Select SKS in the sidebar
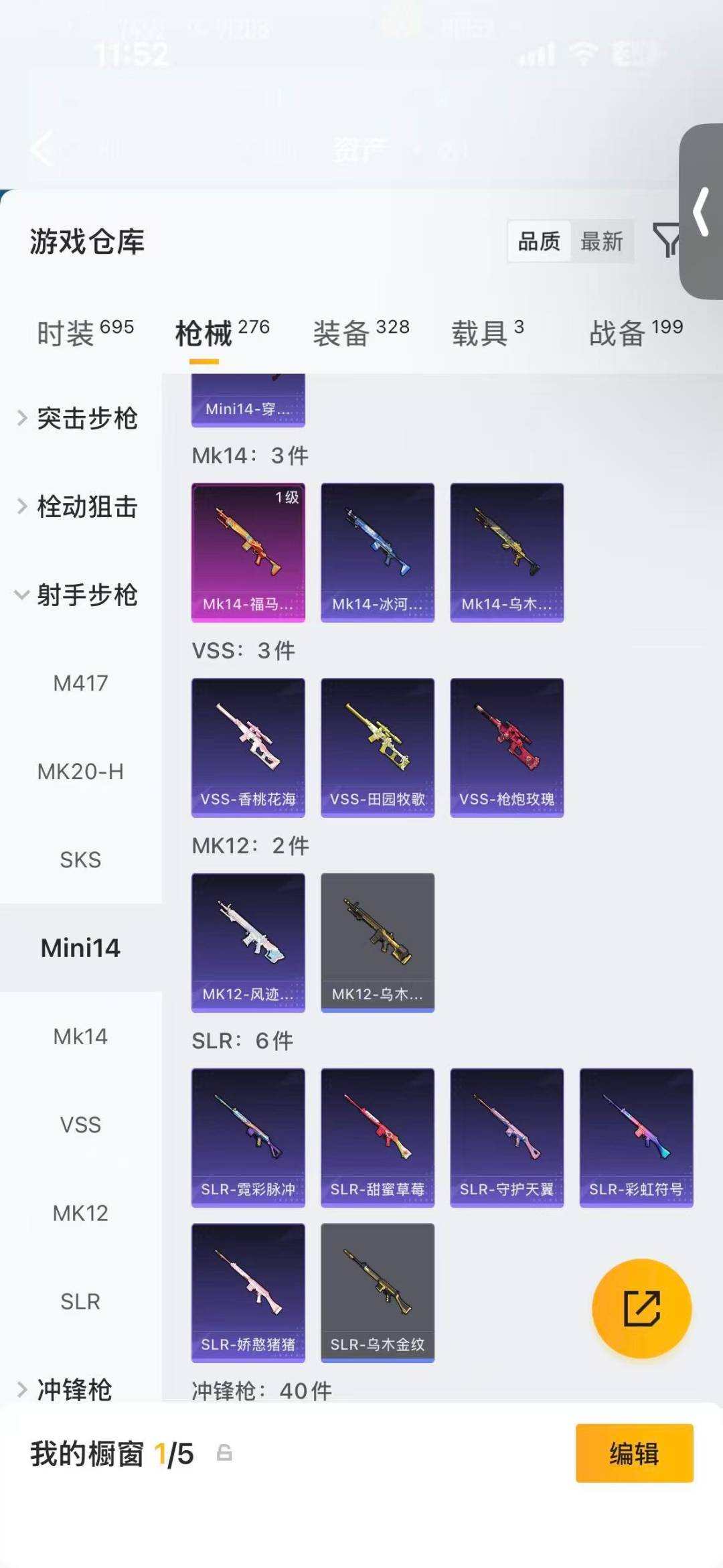723x1568 pixels. (80, 859)
